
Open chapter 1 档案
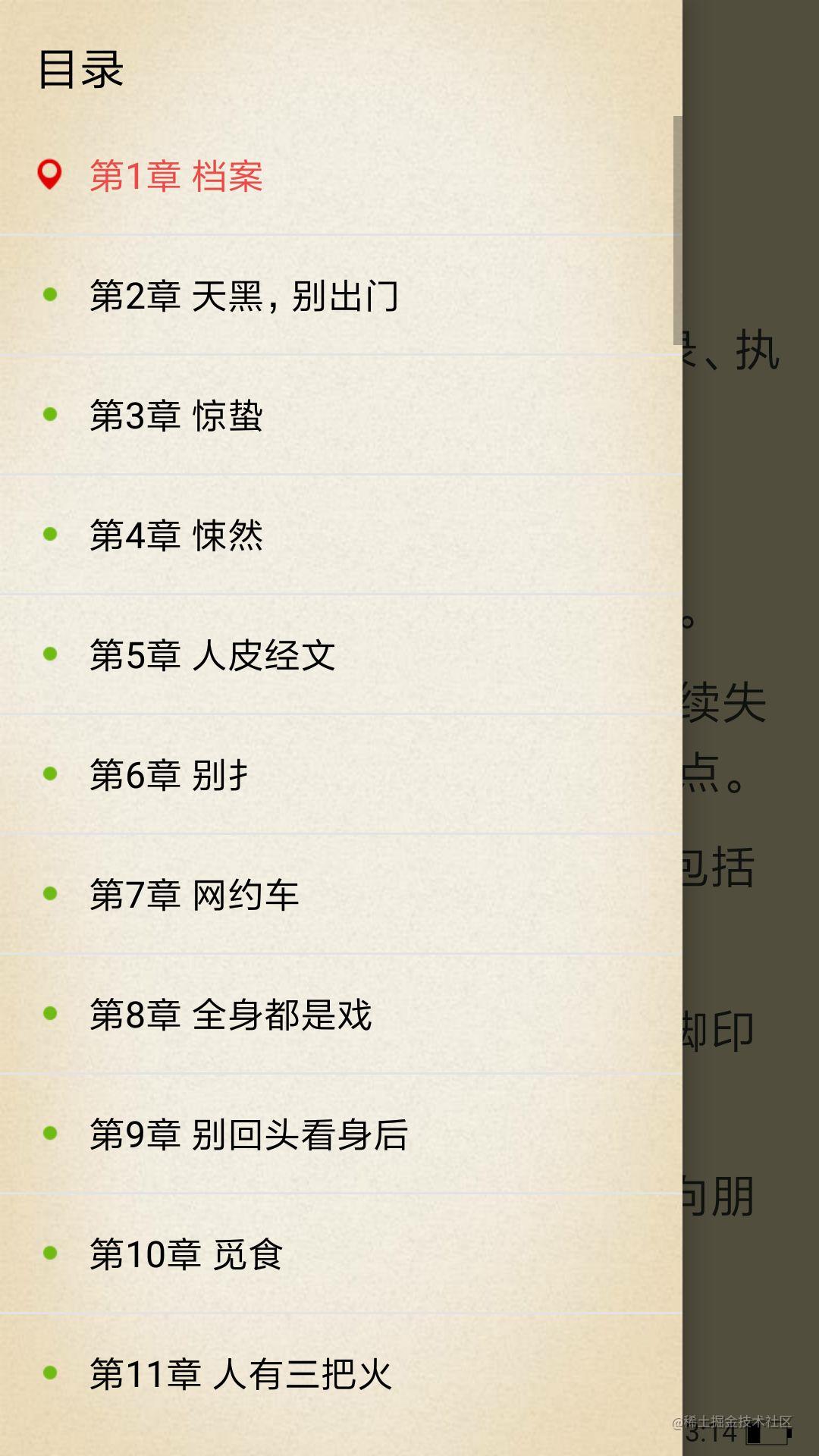pyautogui.click(x=176, y=176)
